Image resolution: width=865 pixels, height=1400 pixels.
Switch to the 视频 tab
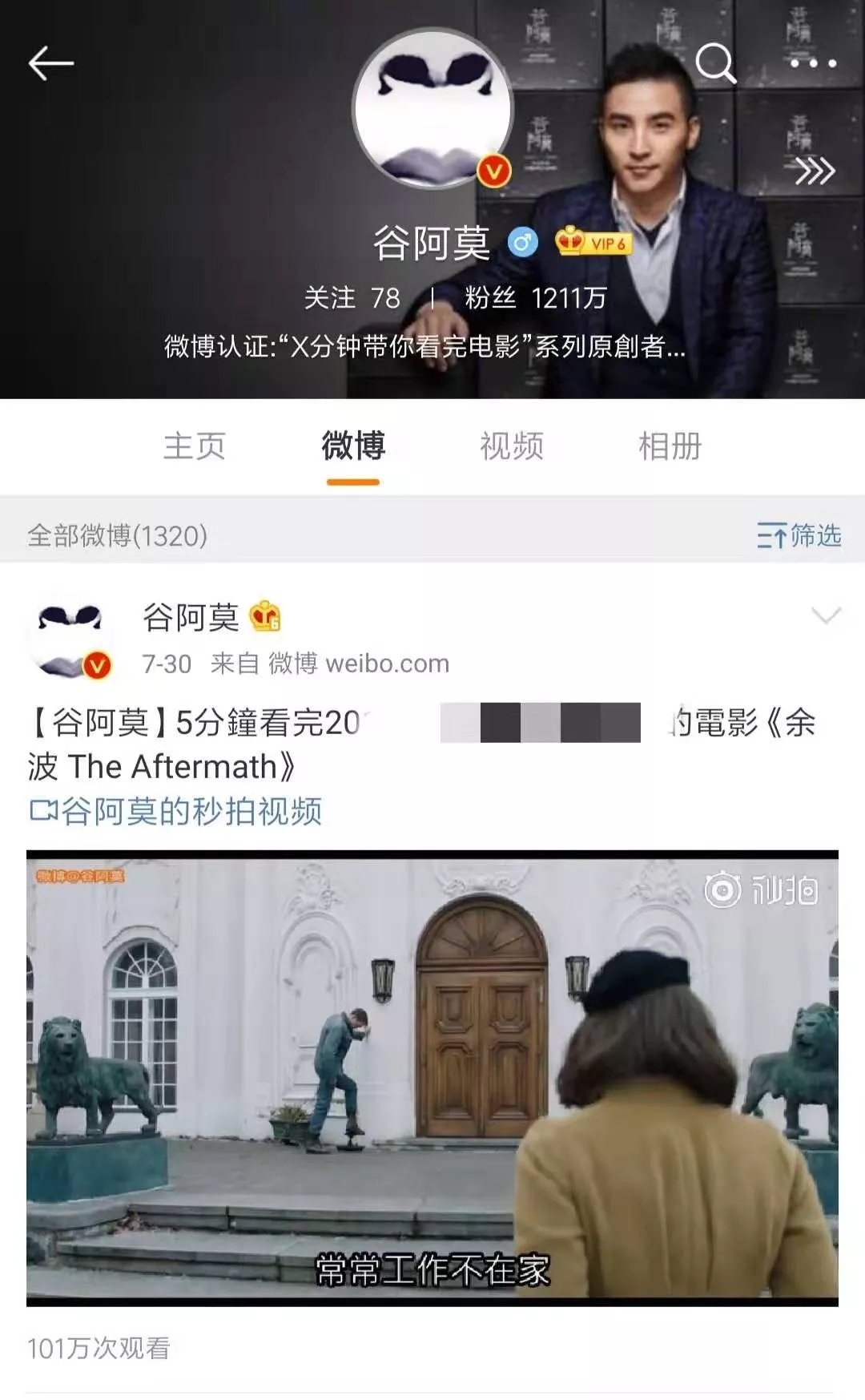(x=512, y=446)
